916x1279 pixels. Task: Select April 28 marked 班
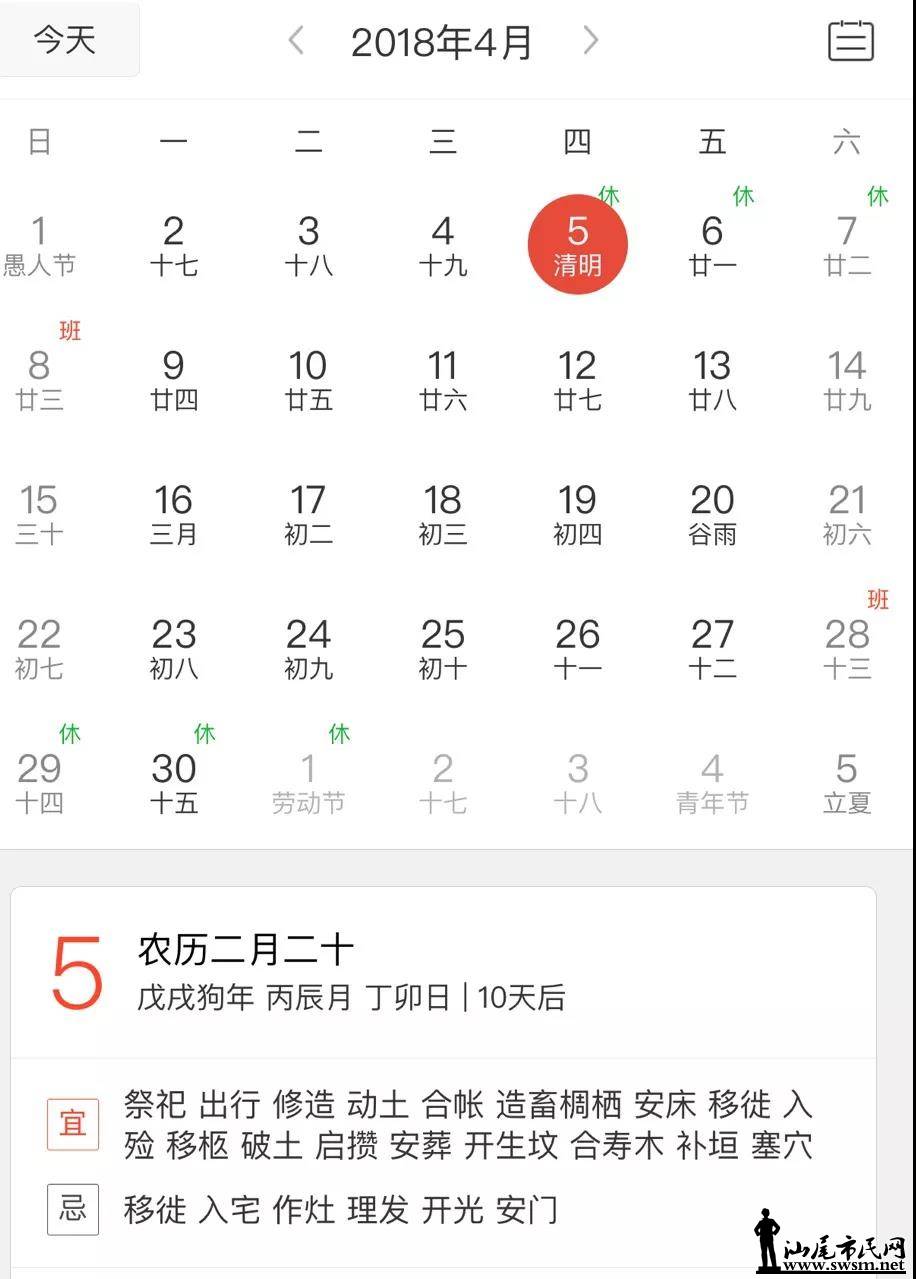point(847,648)
